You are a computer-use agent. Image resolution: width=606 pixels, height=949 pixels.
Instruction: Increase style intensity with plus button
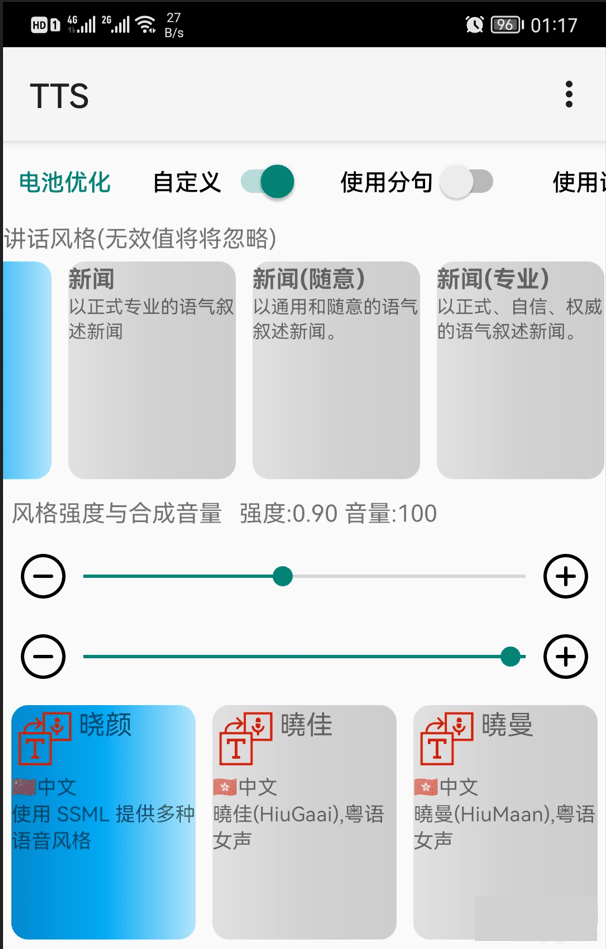coord(565,577)
